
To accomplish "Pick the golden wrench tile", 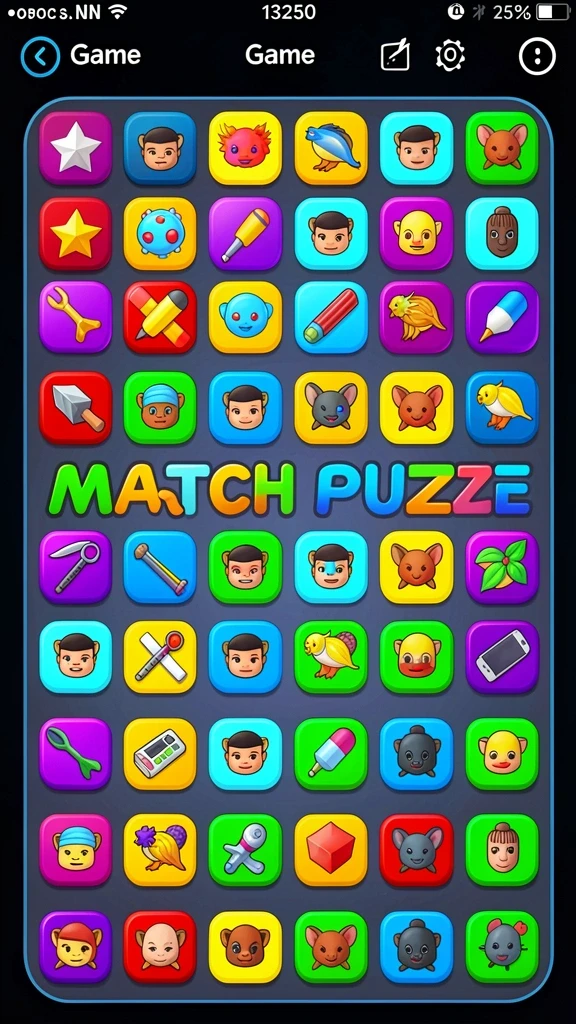I will [x=75, y=317].
